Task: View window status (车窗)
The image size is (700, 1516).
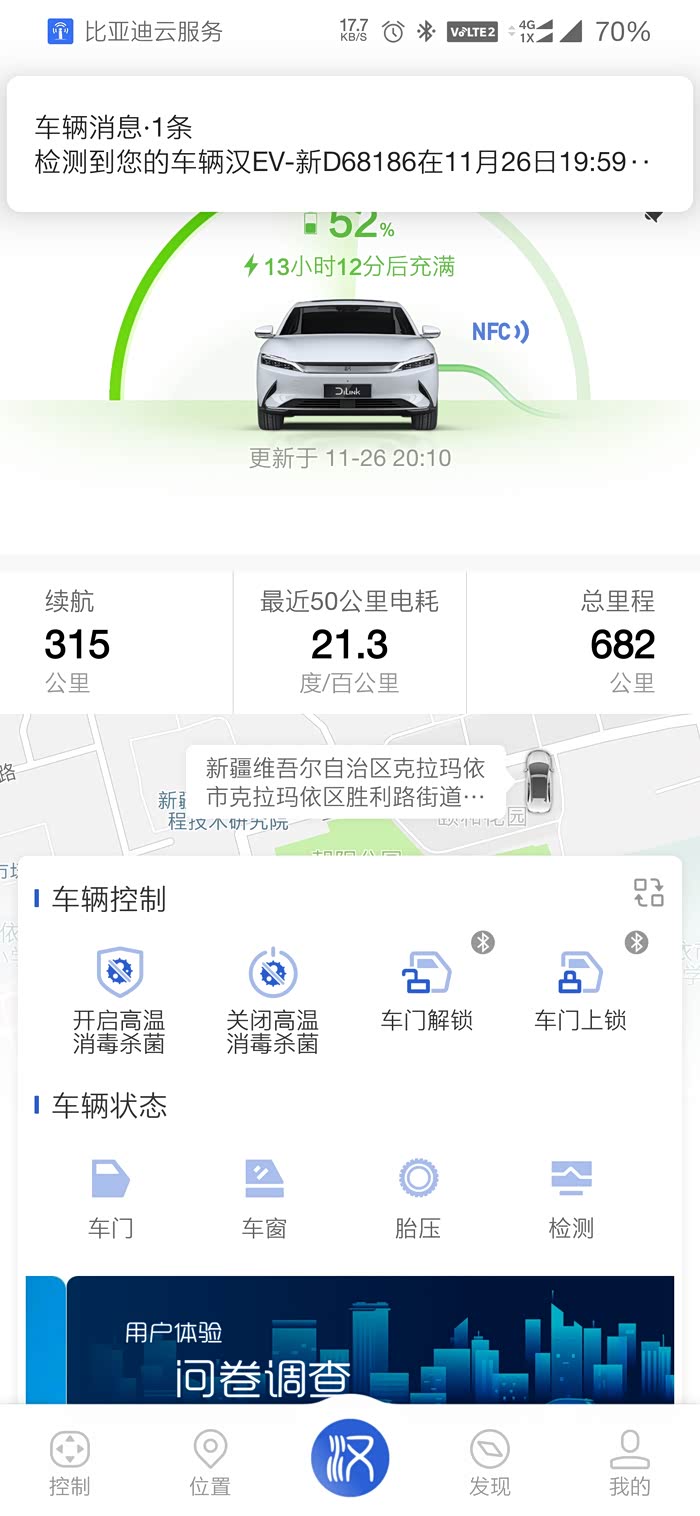Action: click(x=264, y=1198)
